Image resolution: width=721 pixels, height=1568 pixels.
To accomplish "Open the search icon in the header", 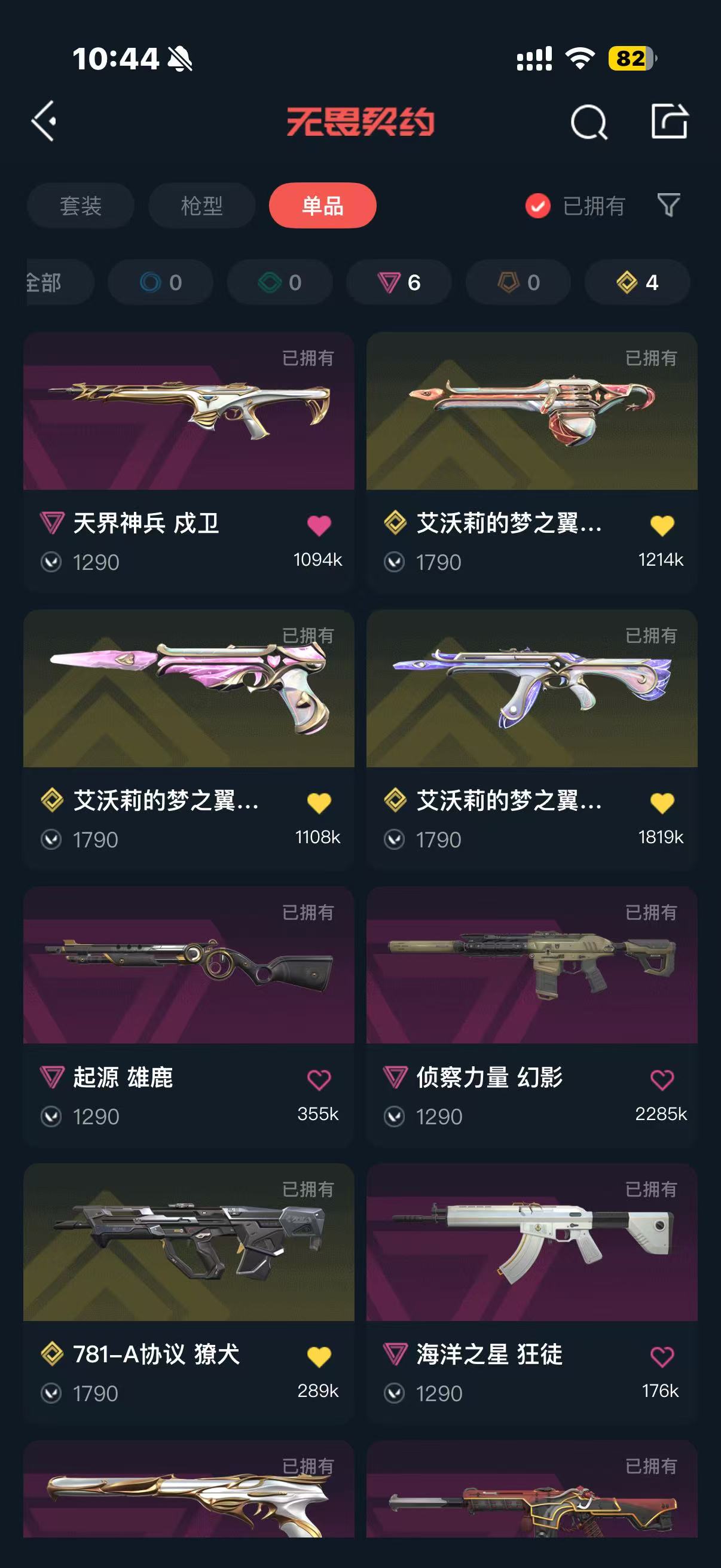I will (x=588, y=123).
